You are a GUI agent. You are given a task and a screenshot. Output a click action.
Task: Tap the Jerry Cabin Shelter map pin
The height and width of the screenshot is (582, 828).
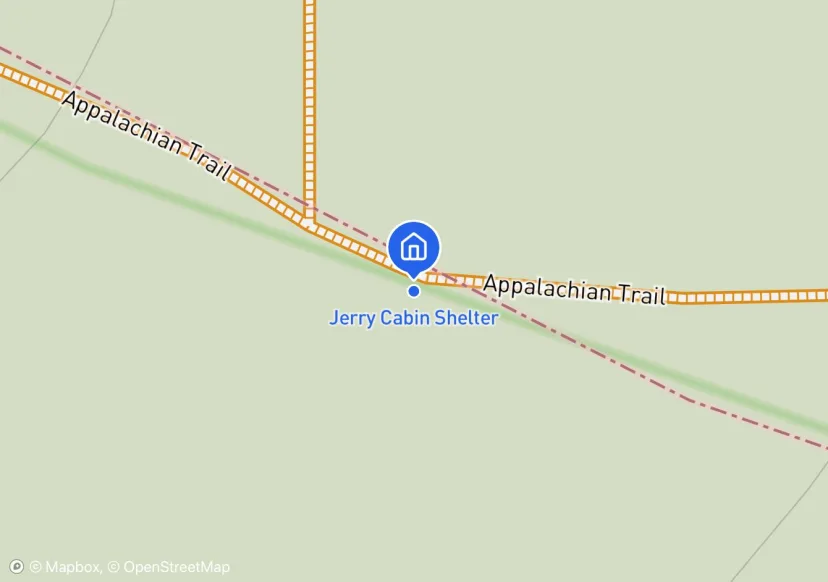(413, 246)
